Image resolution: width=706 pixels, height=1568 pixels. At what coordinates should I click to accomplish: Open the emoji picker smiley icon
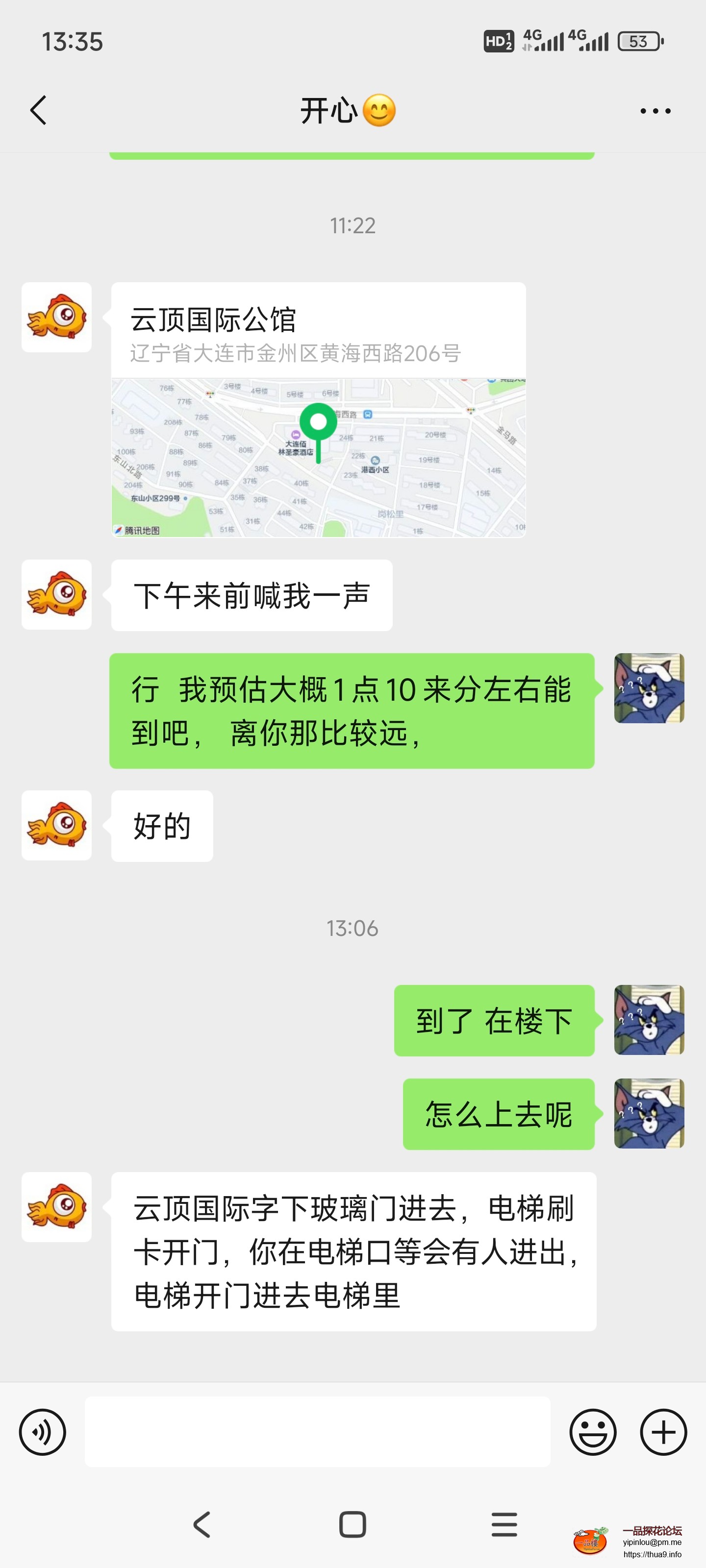click(x=594, y=1432)
